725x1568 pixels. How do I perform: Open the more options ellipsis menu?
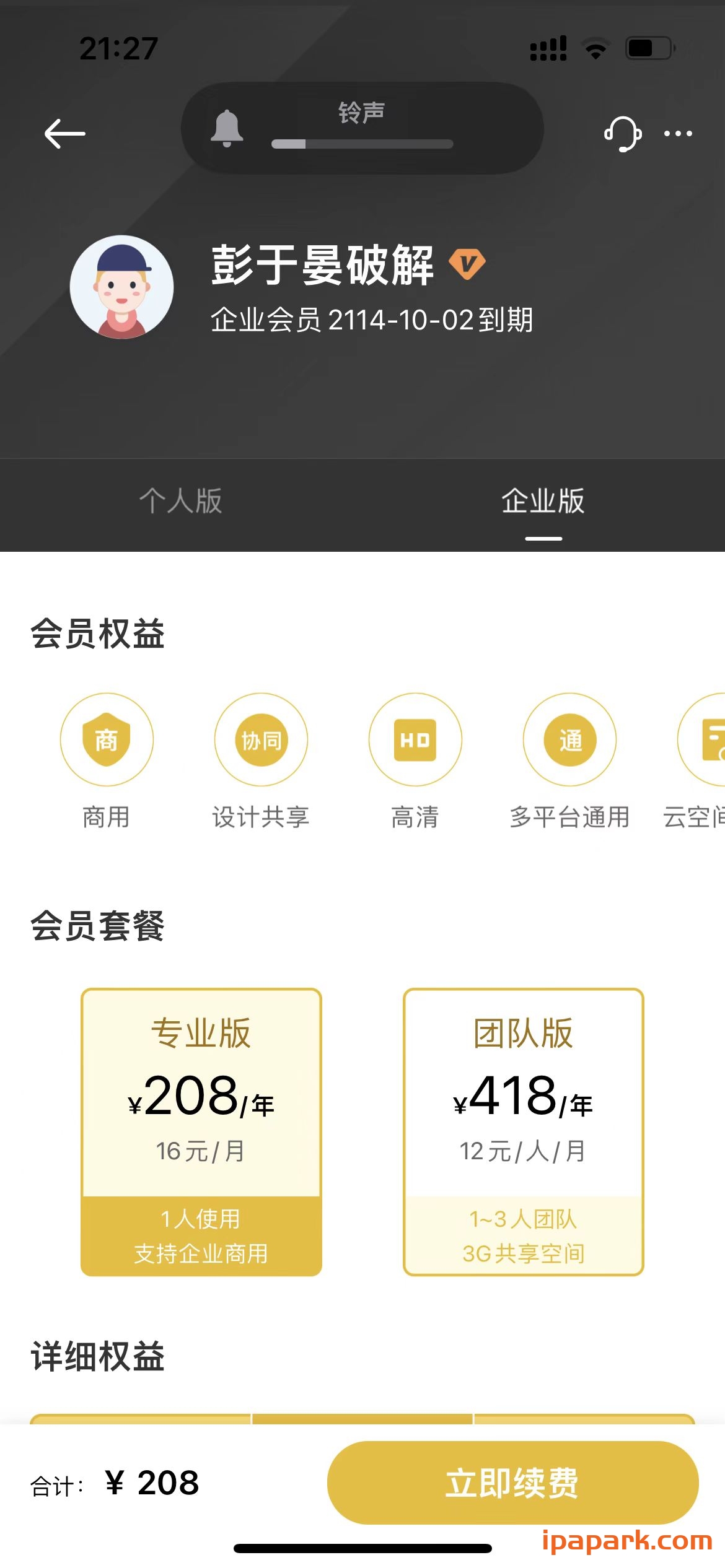pyautogui.click(x=678, y=134)
